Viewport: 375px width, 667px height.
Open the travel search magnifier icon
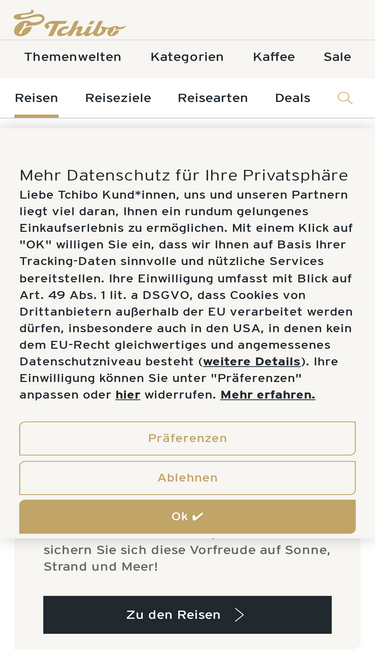coord(345,98)
